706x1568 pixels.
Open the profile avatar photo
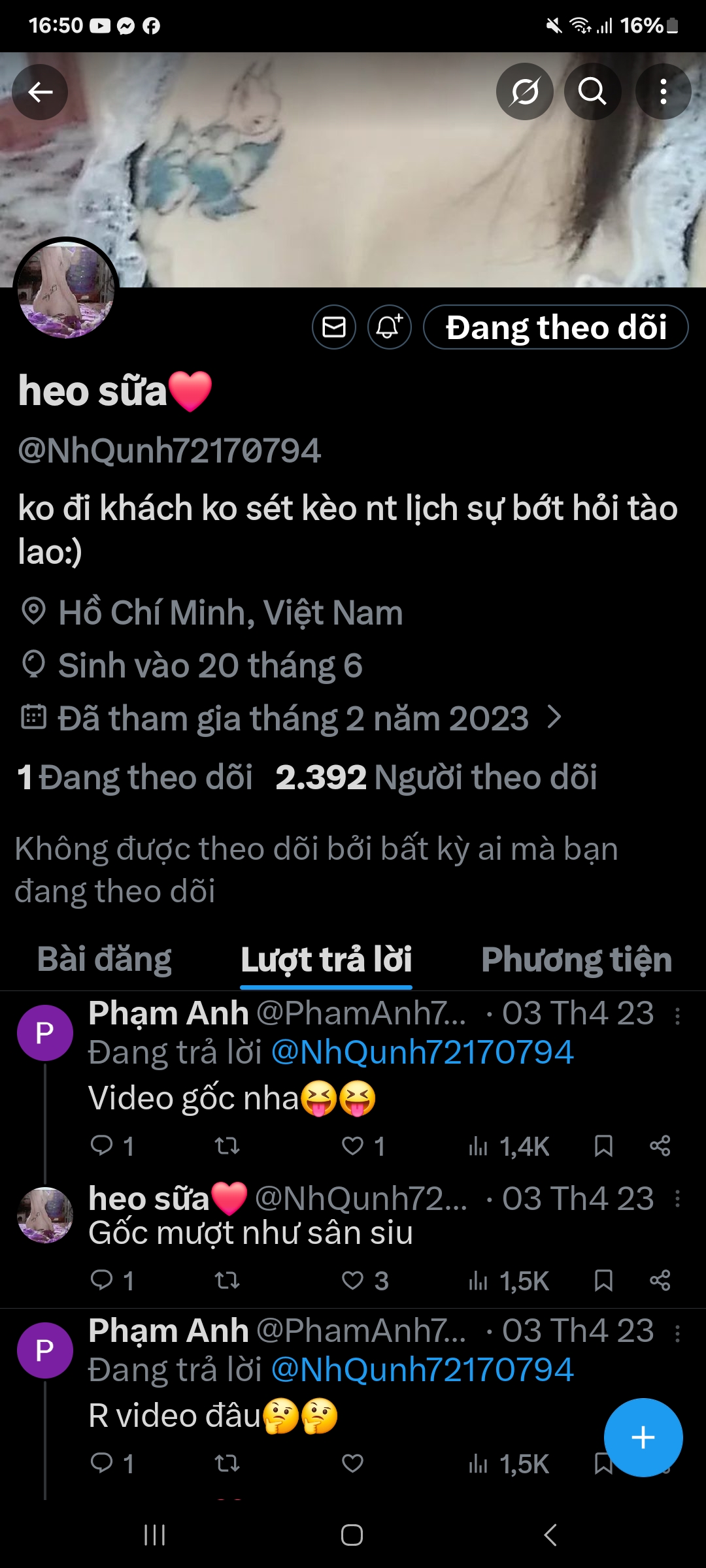pyautogui.click(x=66, y=289)
